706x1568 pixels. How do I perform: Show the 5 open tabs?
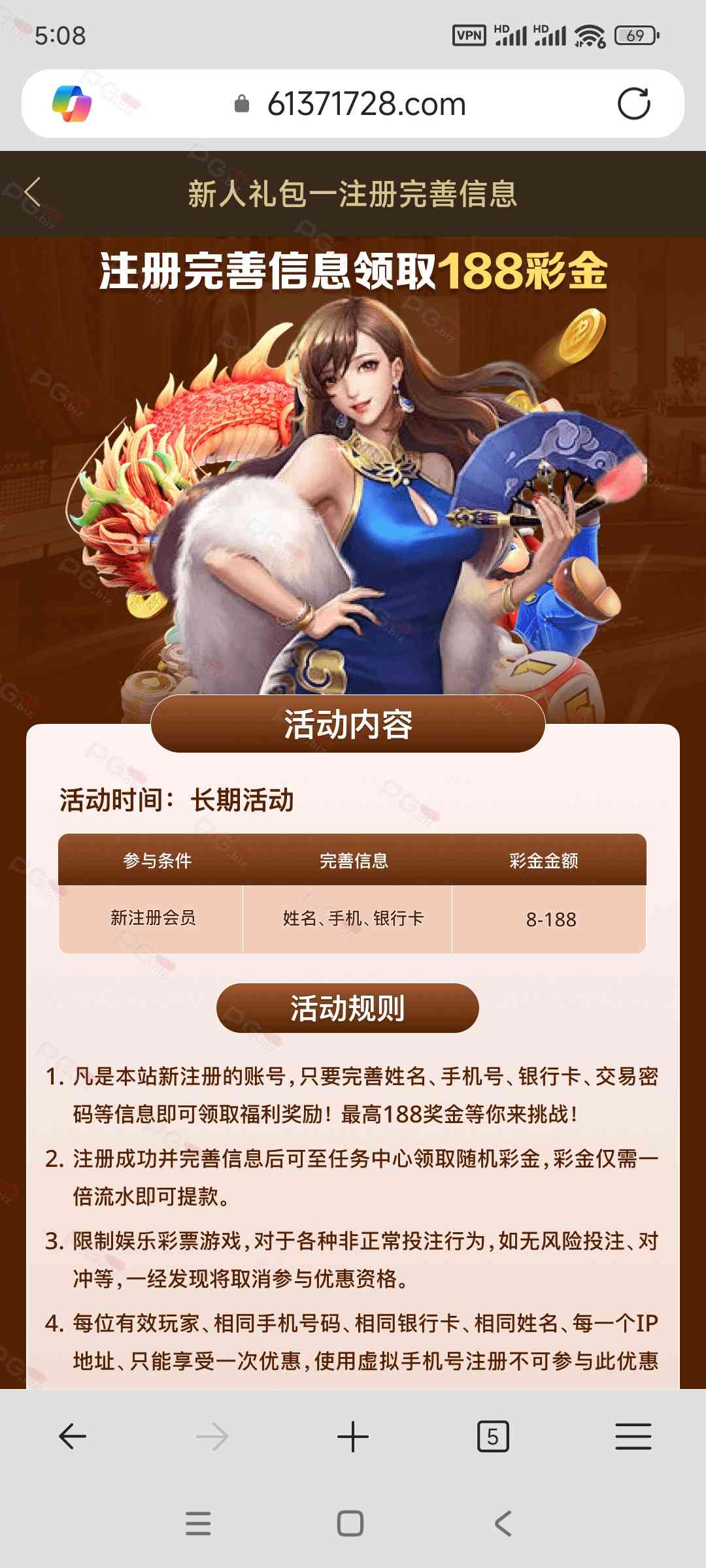pyautogui.click(x=493, y=1436)
